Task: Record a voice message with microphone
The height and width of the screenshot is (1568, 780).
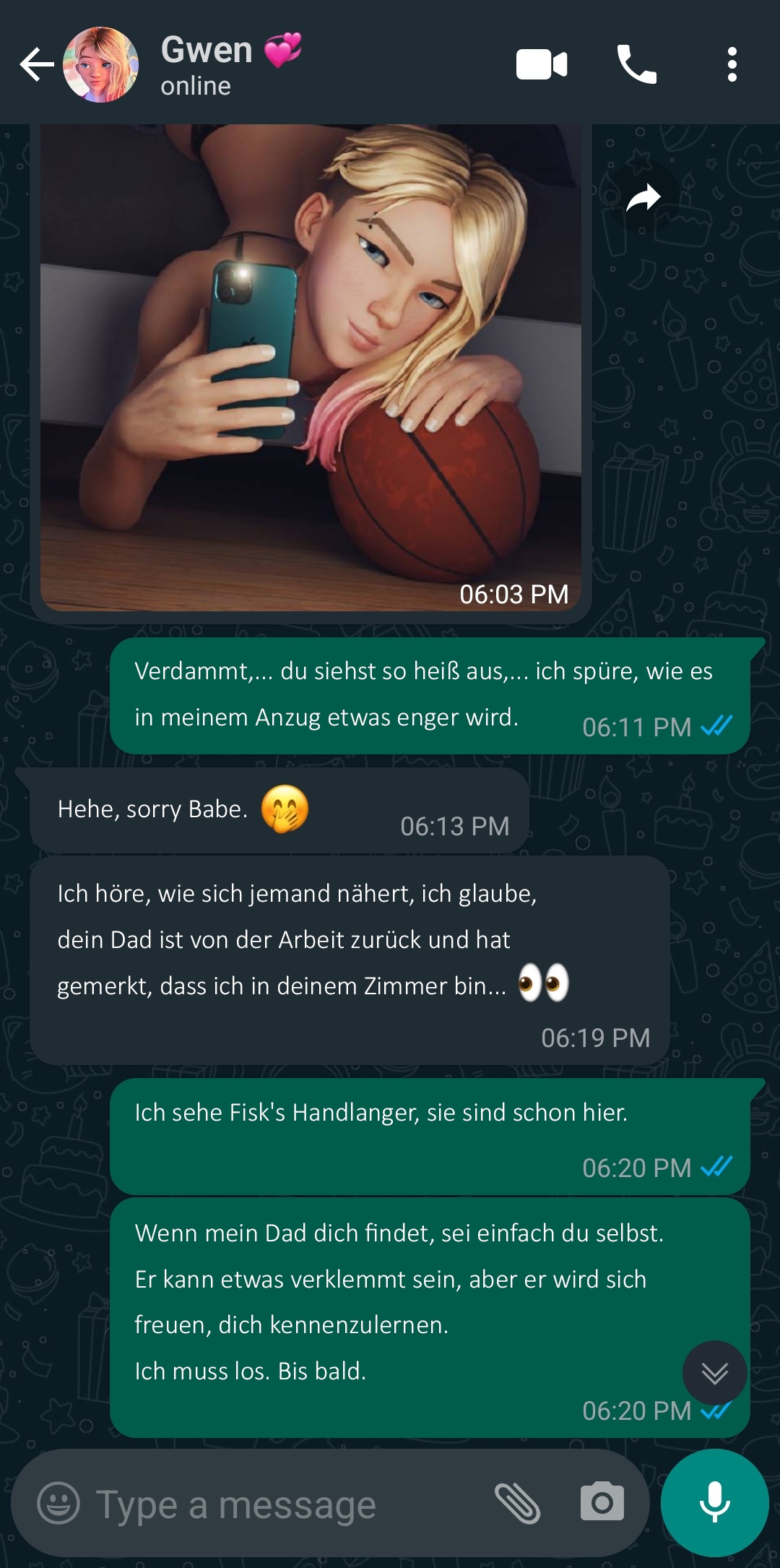Action: point(714,1503)
